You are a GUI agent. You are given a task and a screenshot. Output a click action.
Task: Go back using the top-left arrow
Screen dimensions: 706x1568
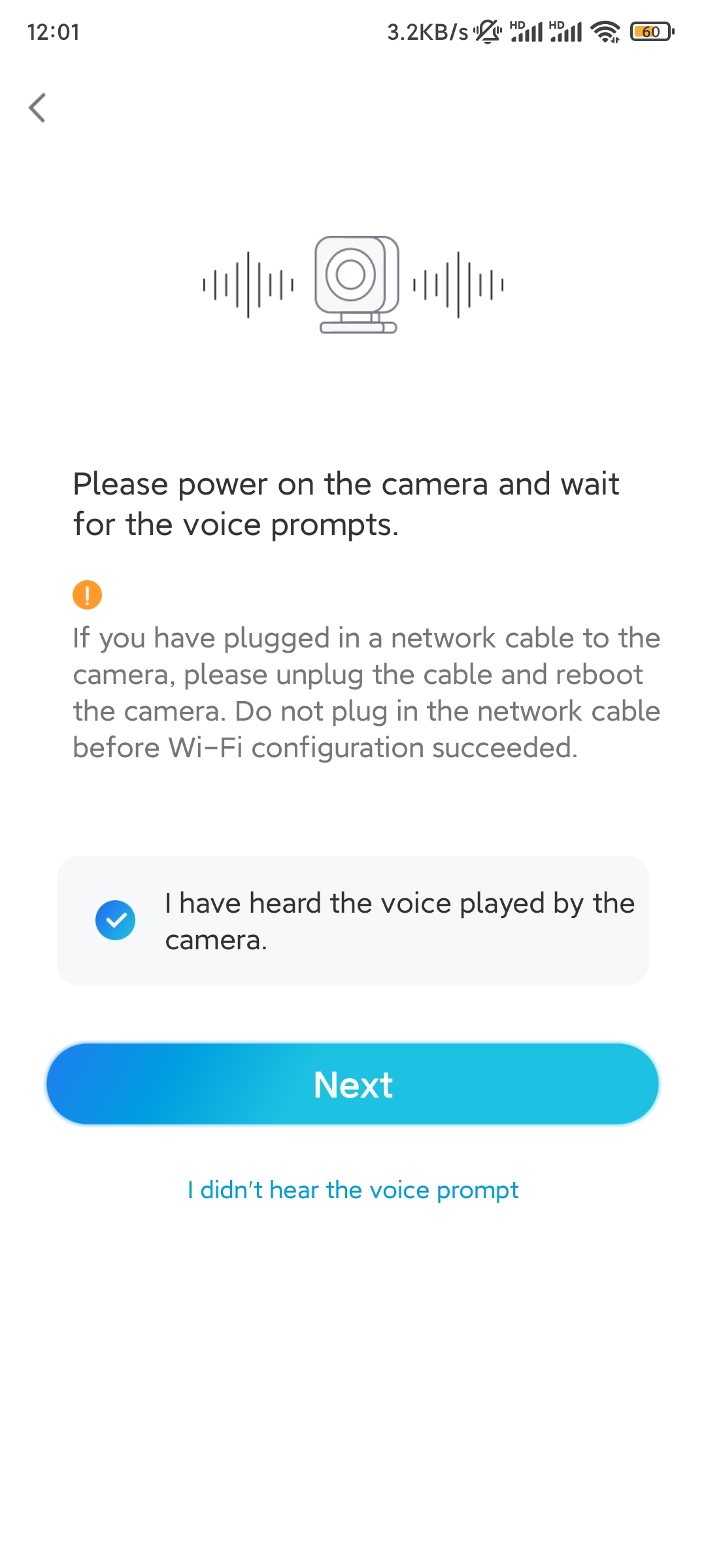pos(38,108)
